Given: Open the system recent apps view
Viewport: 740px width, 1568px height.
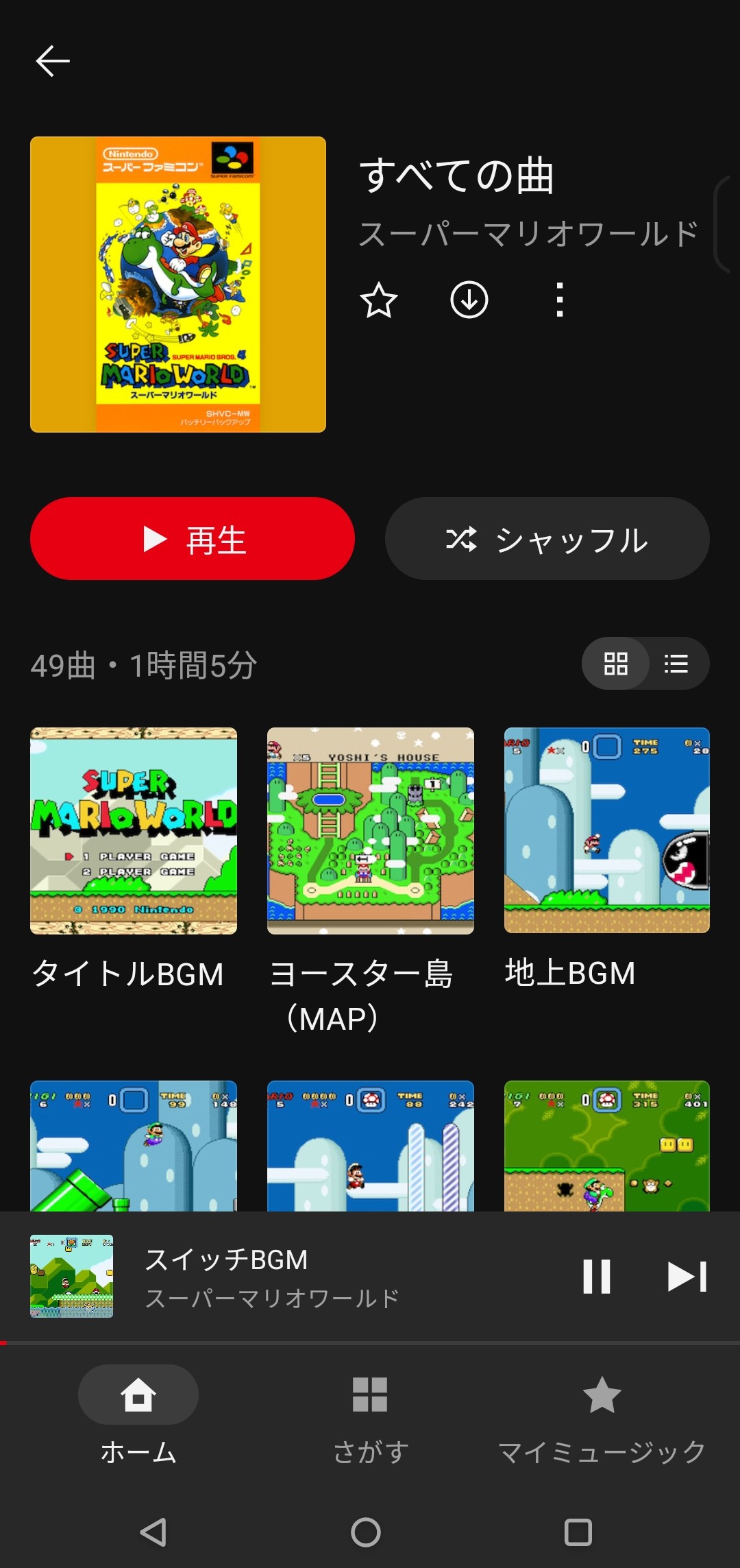Looking at the screenshot, I should click(x=578, y=1532).
